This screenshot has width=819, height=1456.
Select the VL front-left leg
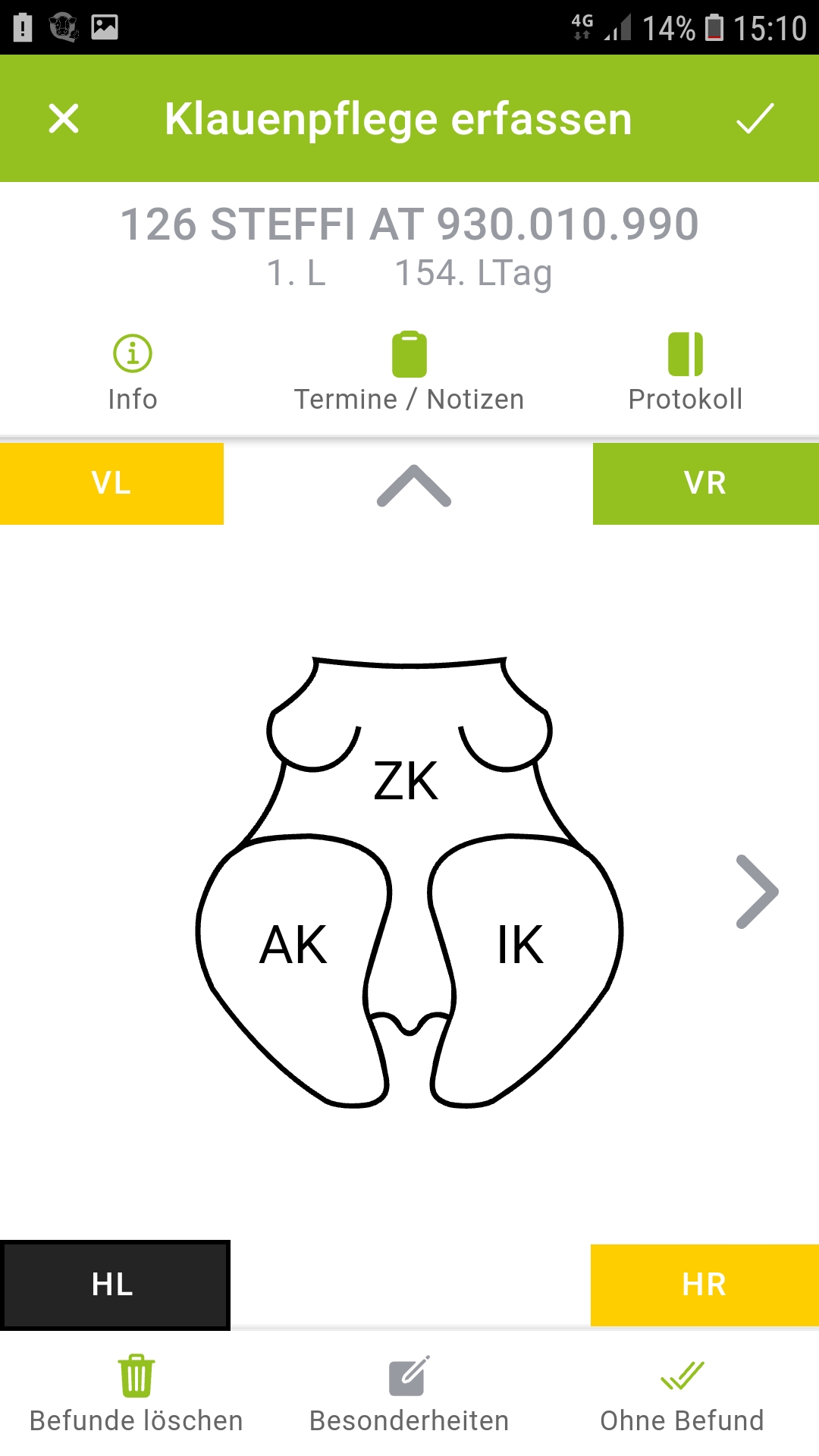(x=111, y=484)
